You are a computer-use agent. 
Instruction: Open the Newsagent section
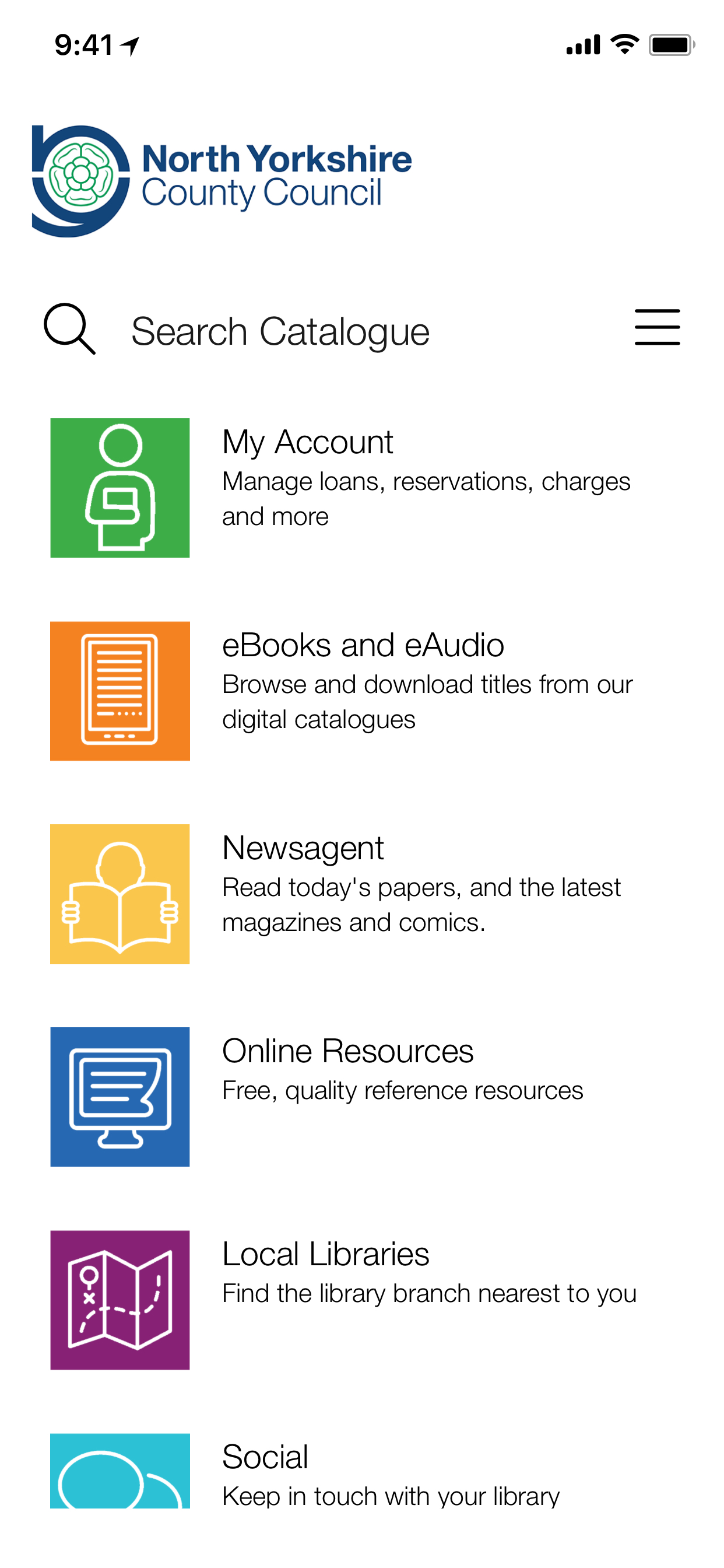pos(303,849)
